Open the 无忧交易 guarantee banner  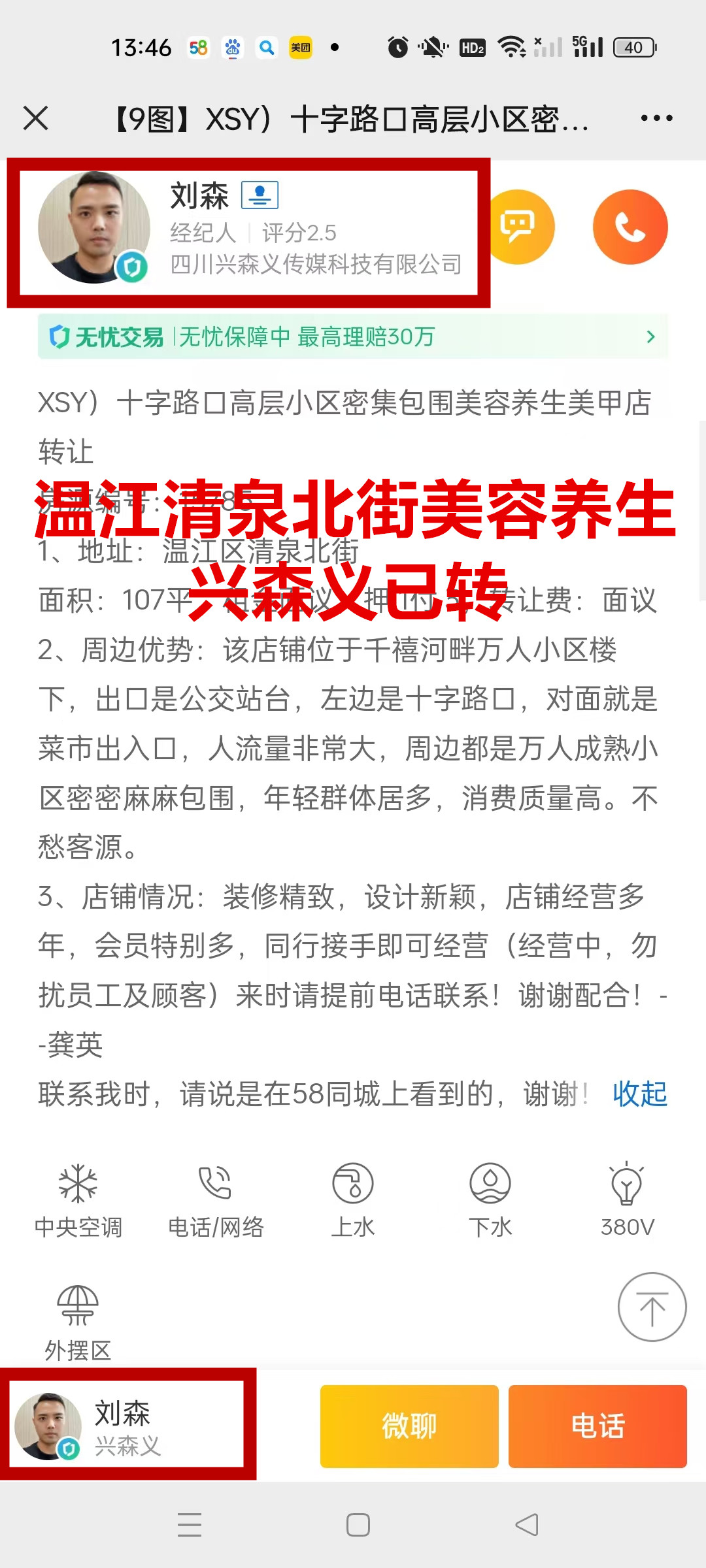click(x=353, y=336)
